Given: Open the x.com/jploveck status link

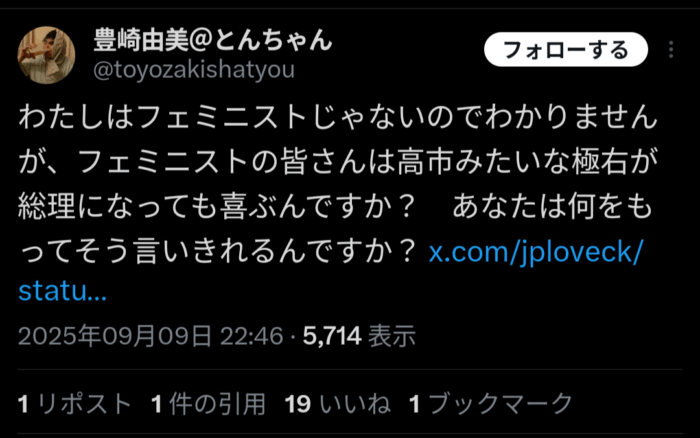Looking at the screenshot, I should click(535, 252).
